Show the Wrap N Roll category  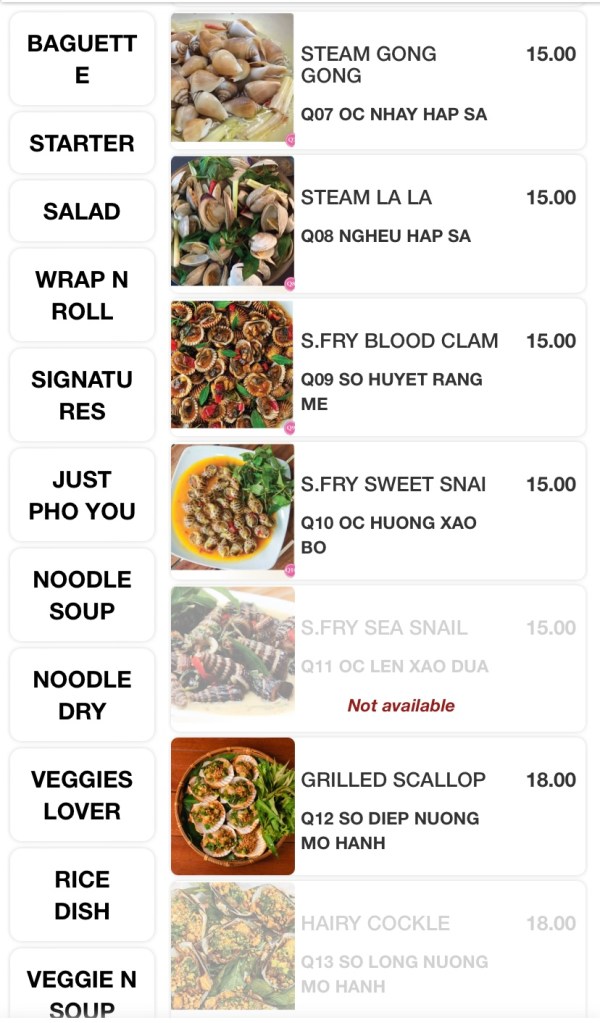tap(82, 295)
